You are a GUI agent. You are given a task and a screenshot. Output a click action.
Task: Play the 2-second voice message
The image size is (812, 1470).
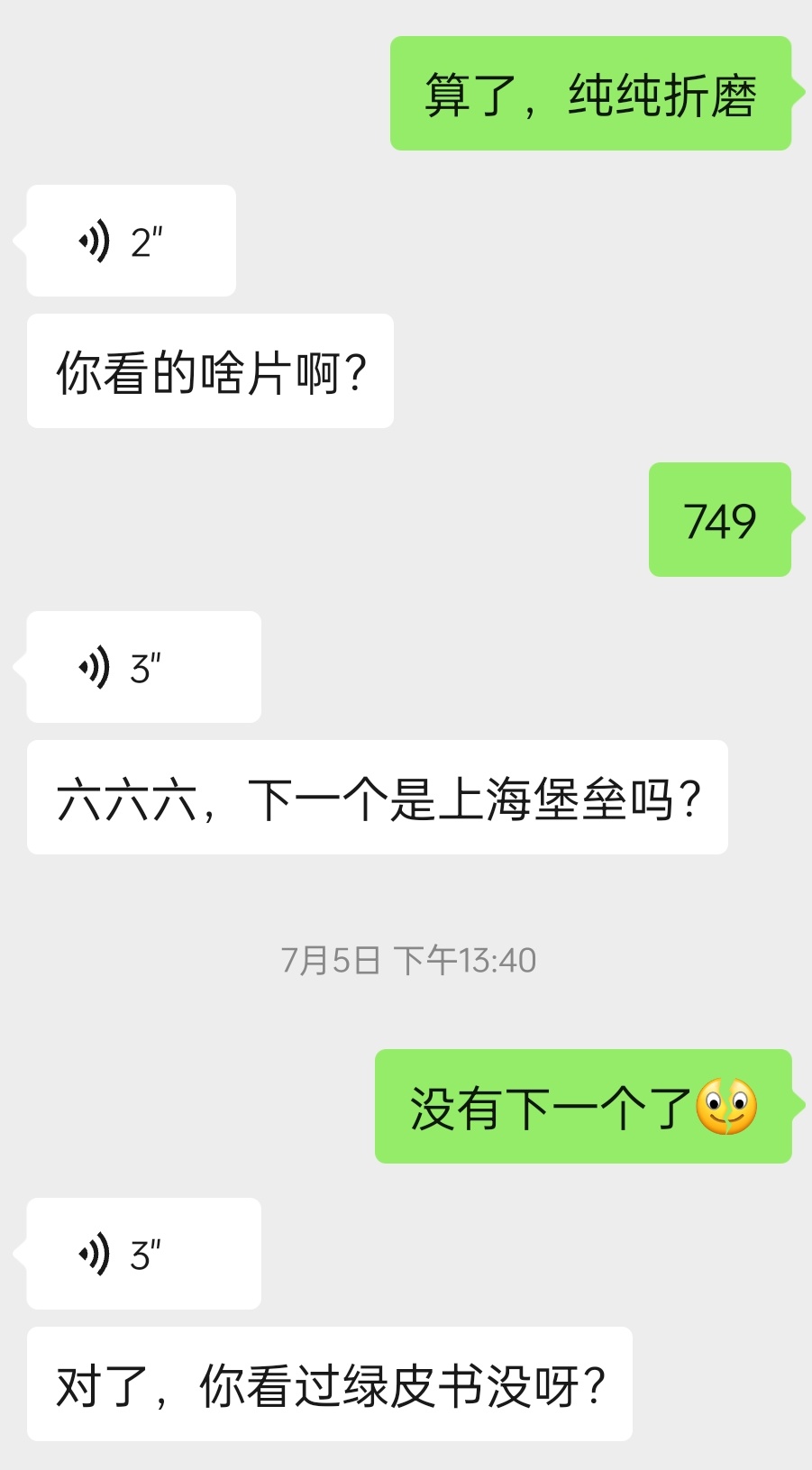132,241
